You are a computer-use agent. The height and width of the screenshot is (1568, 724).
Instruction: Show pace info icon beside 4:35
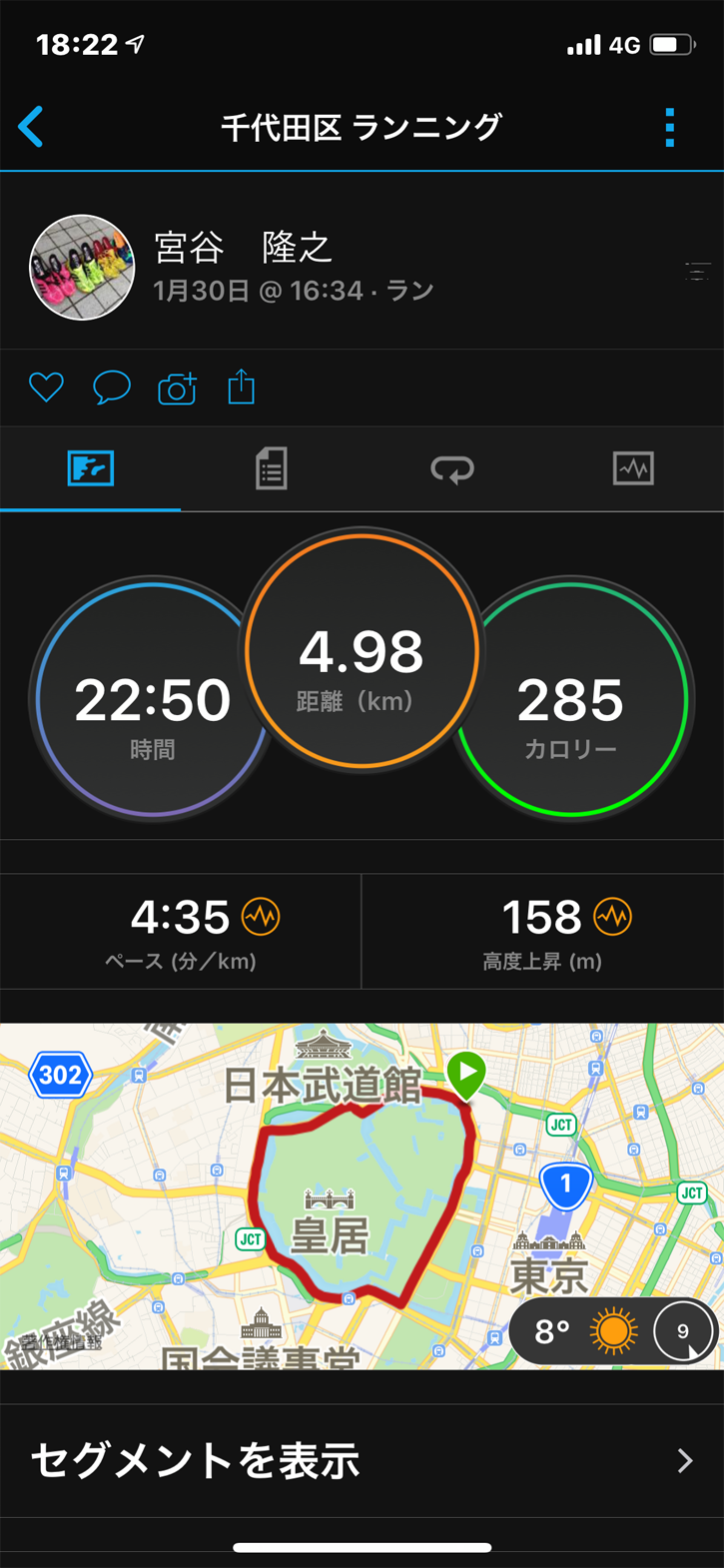pyautogui.click(x=262, y=917)
